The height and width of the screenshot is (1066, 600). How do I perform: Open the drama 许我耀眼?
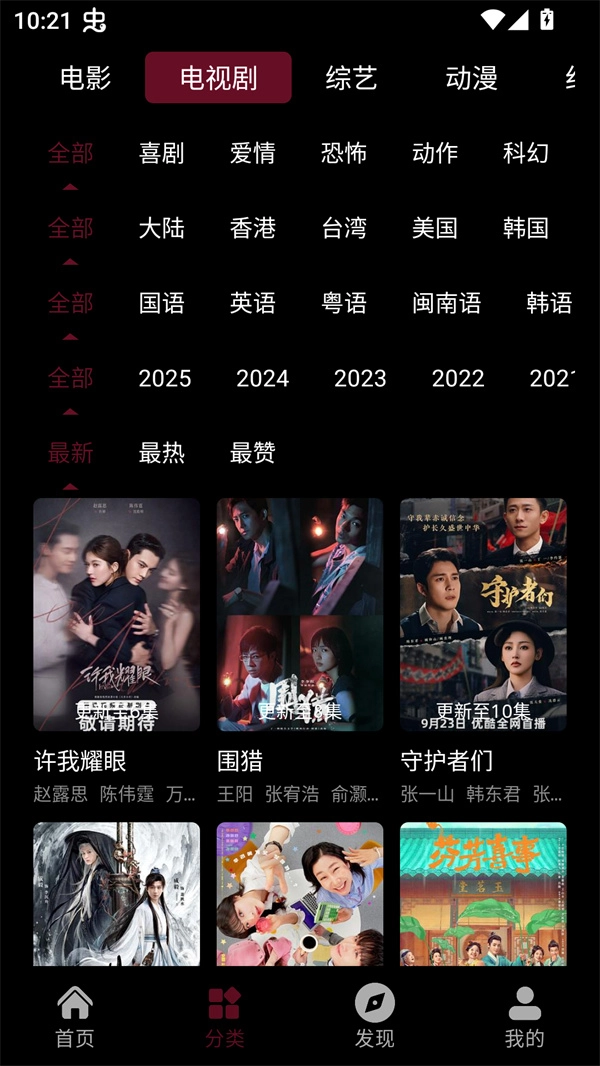pyautogui.click(x=116, y=614)
